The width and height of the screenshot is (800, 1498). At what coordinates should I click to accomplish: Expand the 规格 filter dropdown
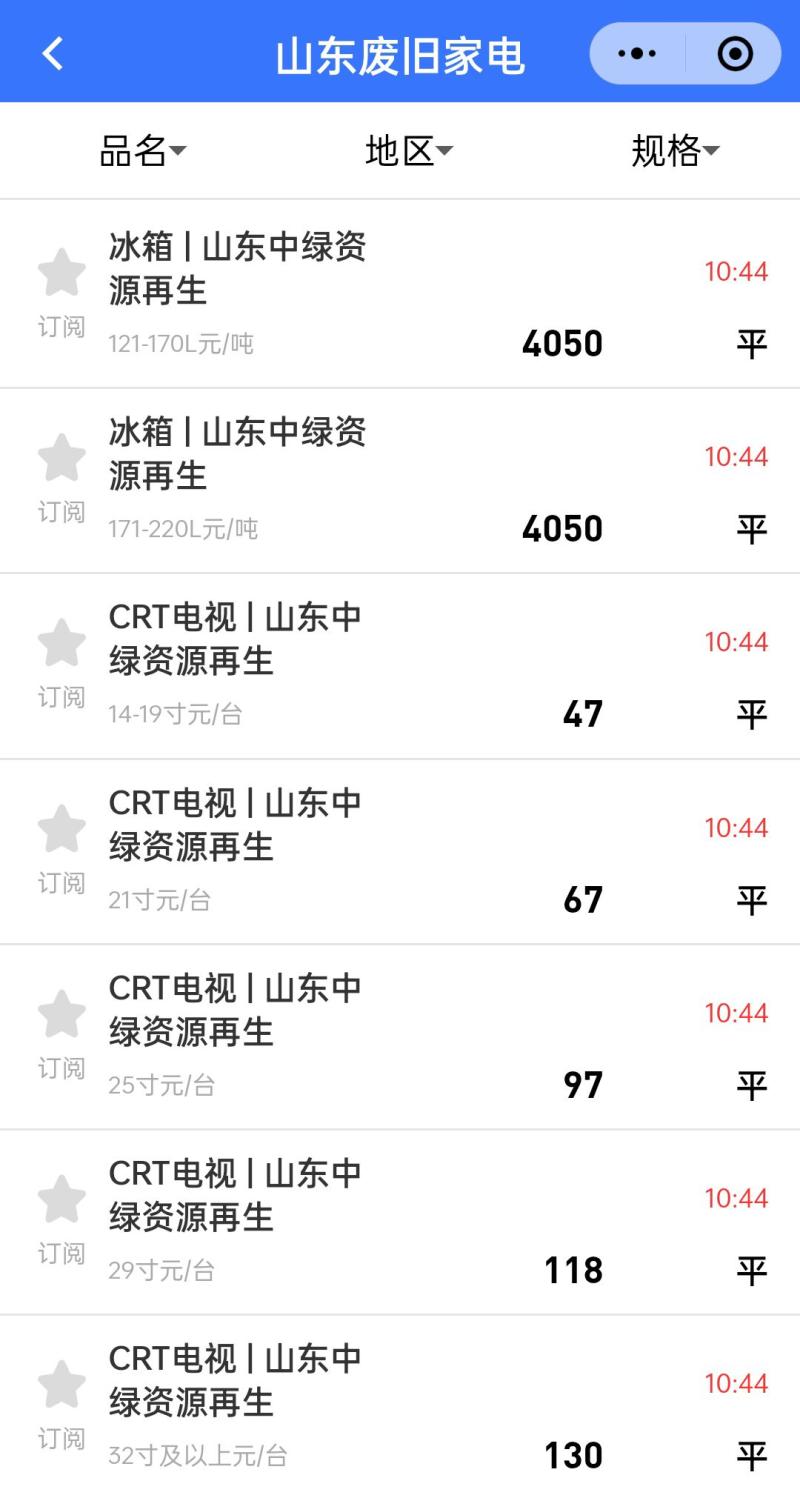675,151
